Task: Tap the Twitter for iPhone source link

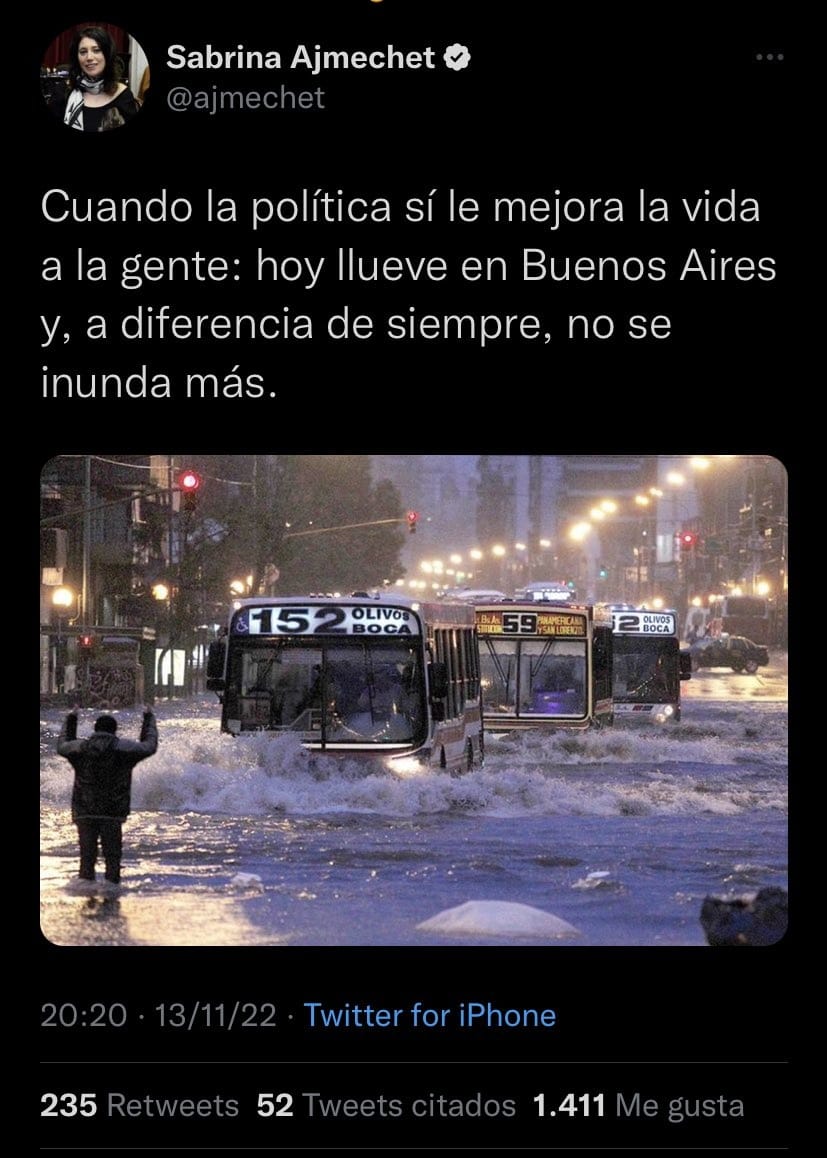Action: point(429,1016)
